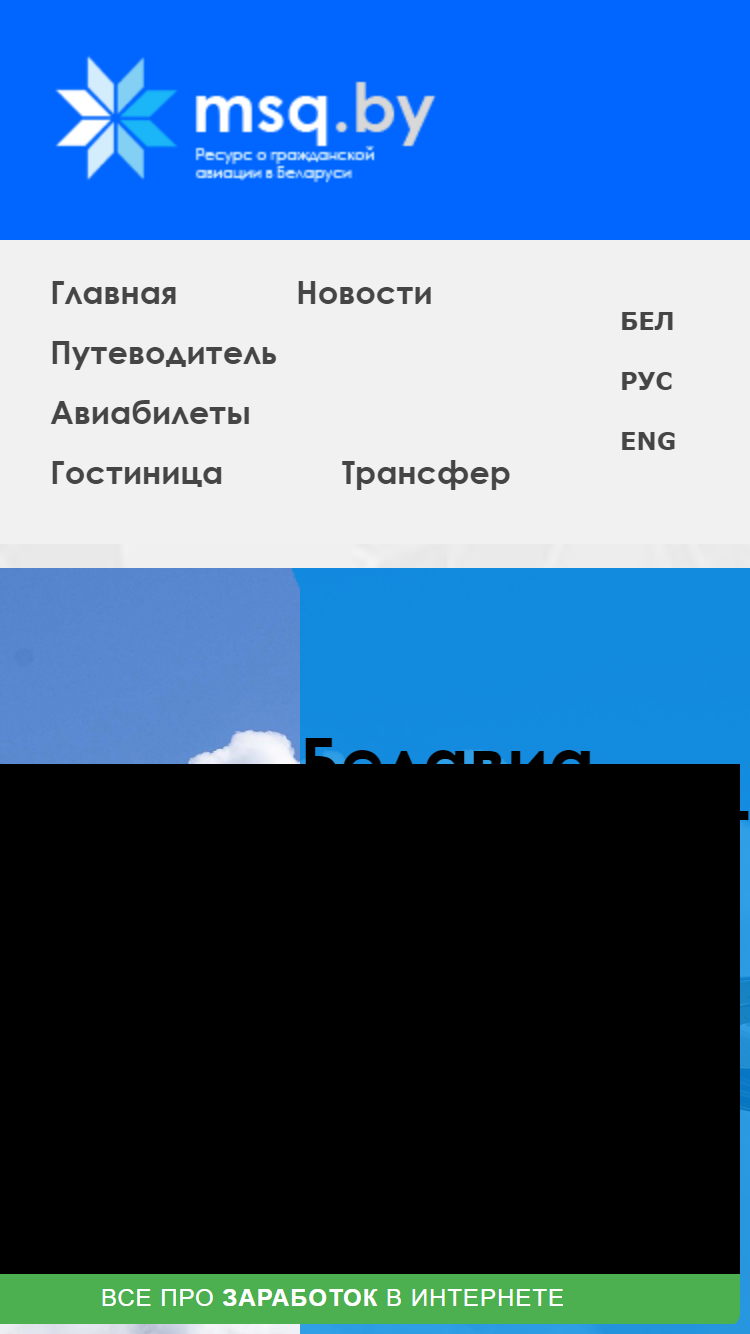
Task: Switch the site language to ENG
Action: coord(648,441)
